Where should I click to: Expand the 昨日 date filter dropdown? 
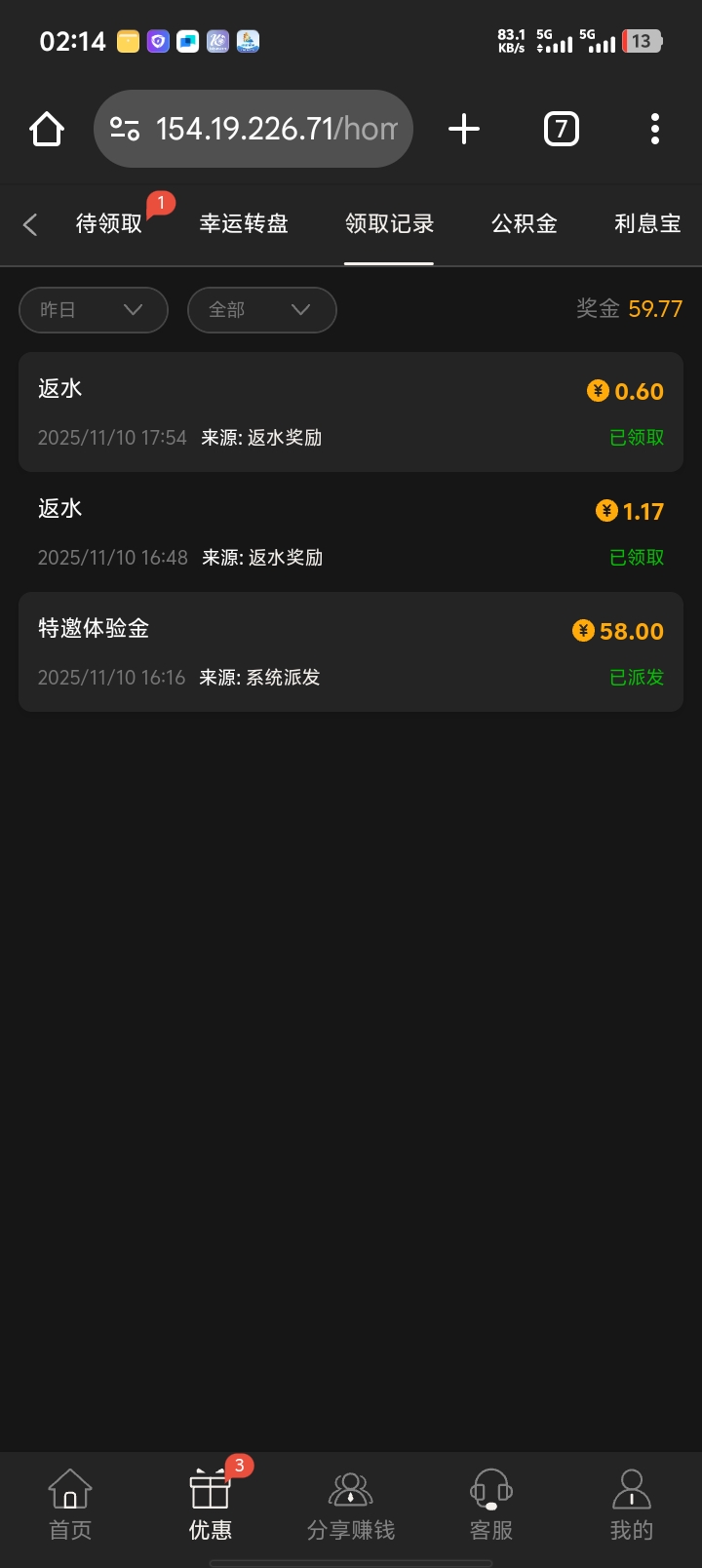94,310
